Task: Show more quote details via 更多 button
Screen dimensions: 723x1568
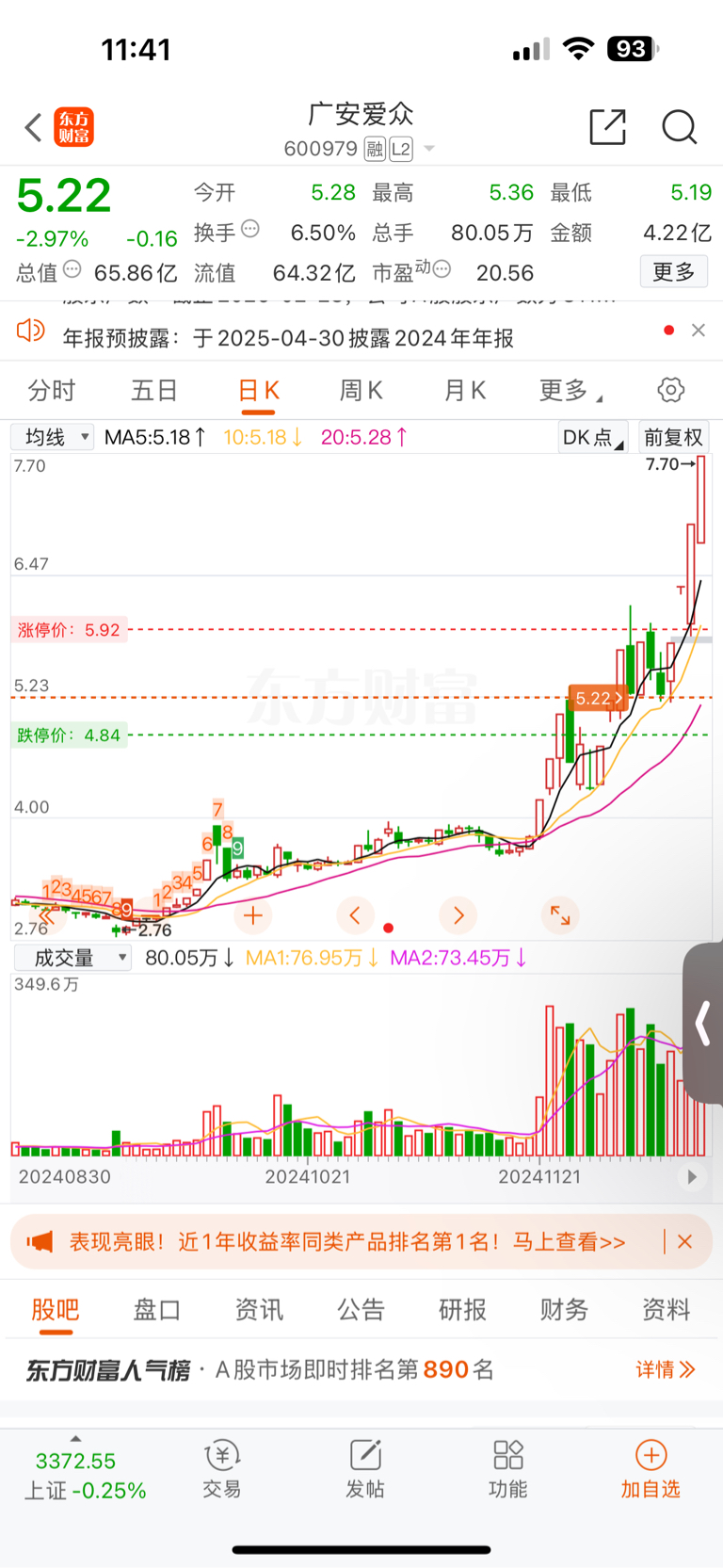Action: click(673, 272)
